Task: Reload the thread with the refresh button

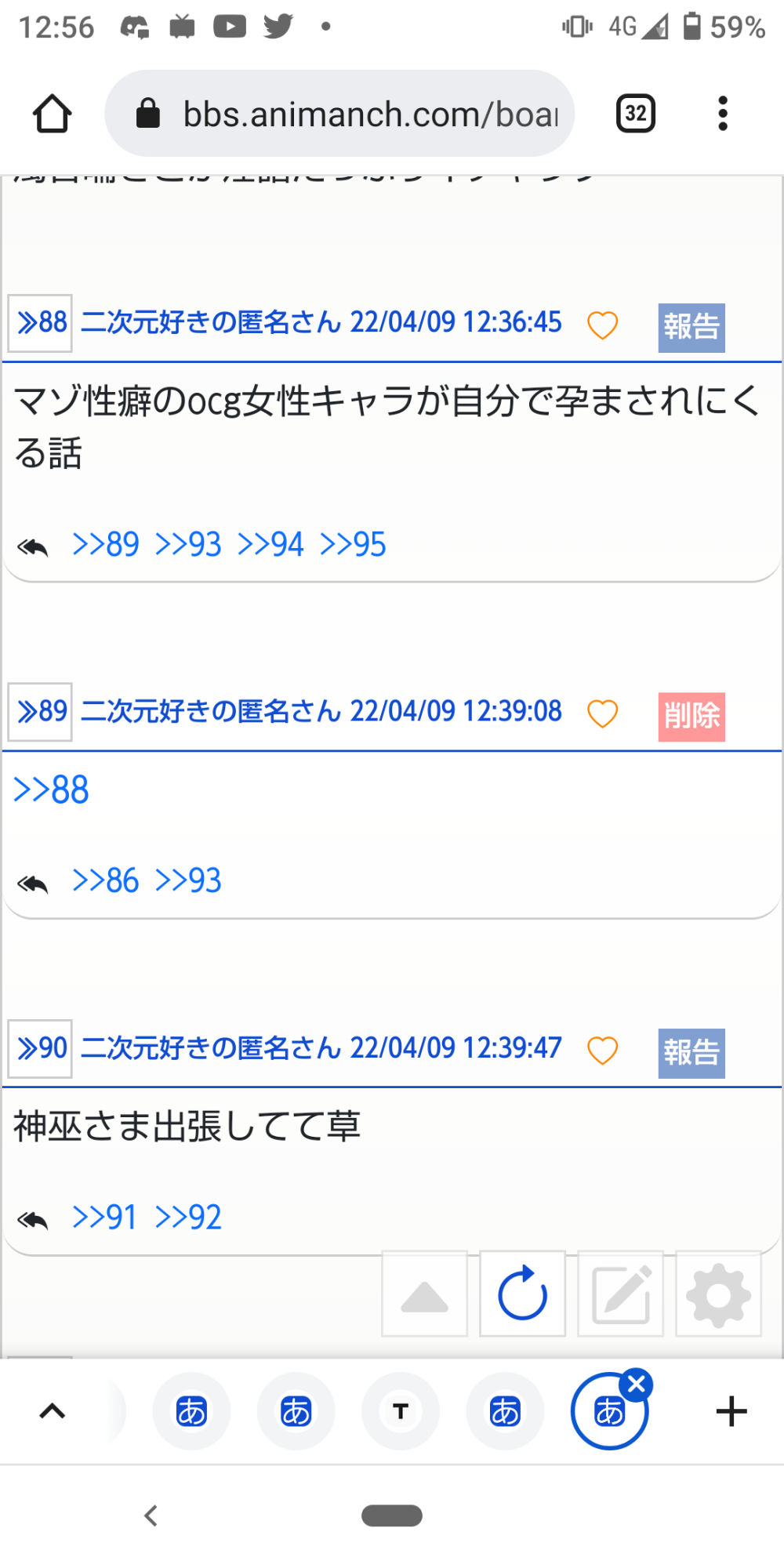Action: click(522, 1294)
